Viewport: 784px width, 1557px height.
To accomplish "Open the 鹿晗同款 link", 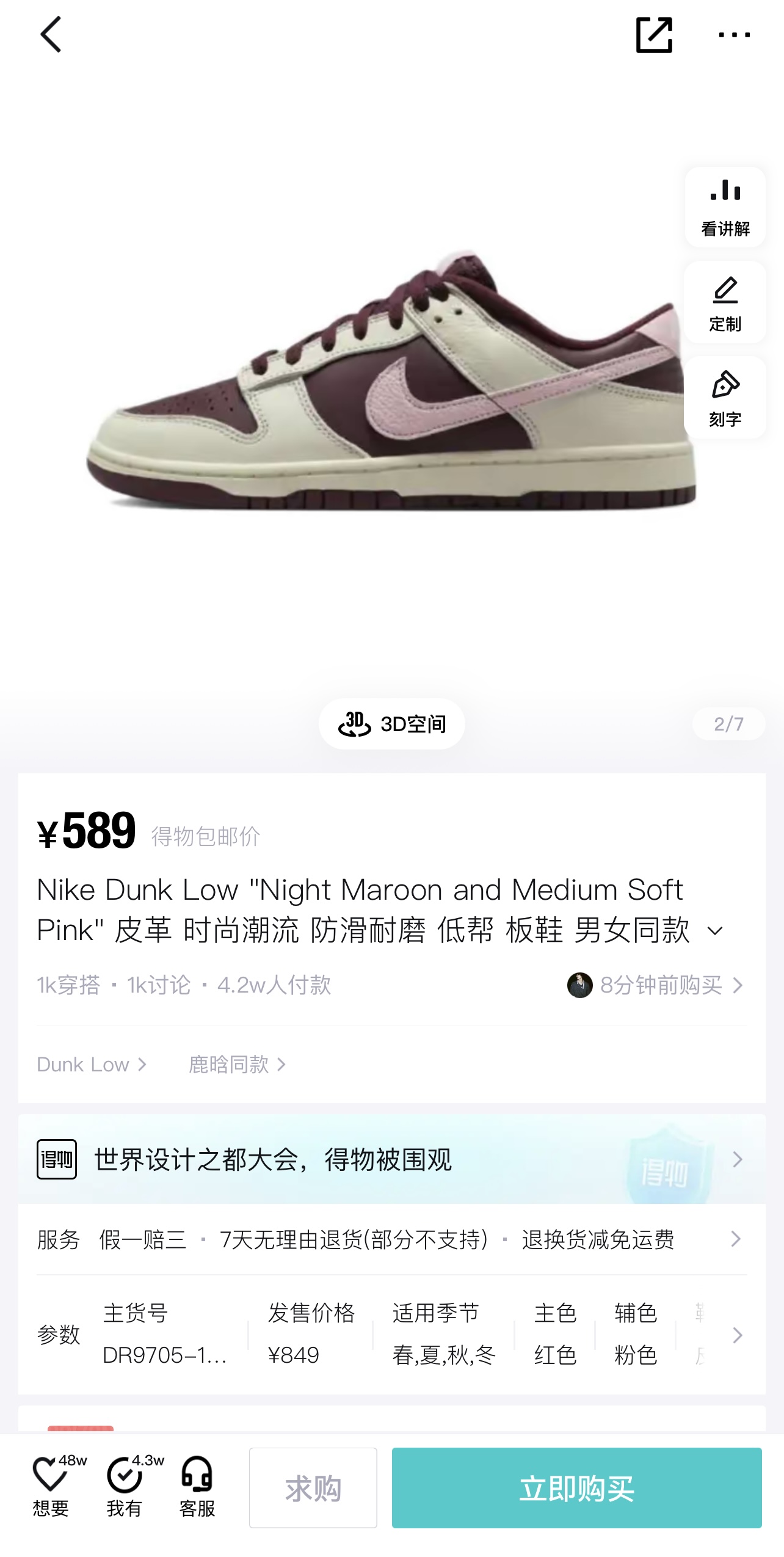I will click(x=237, y=1065).
